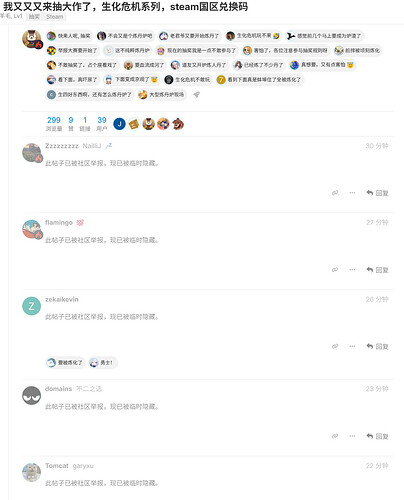Open the blue J participant avatar
This screenshot has height=500, width=404.
point(119,124)
